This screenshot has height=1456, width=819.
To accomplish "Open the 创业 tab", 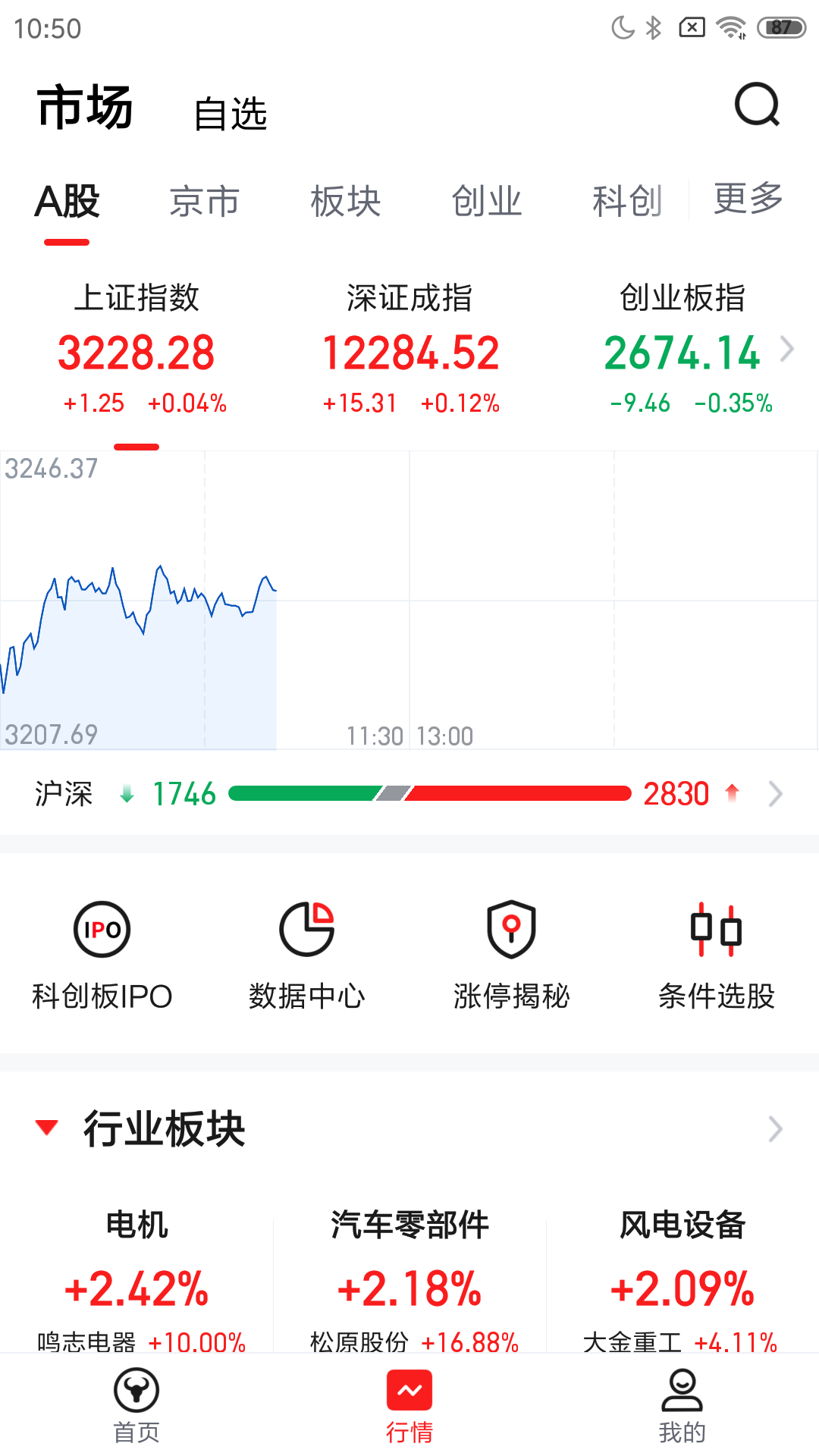I will tap(486, 202).
